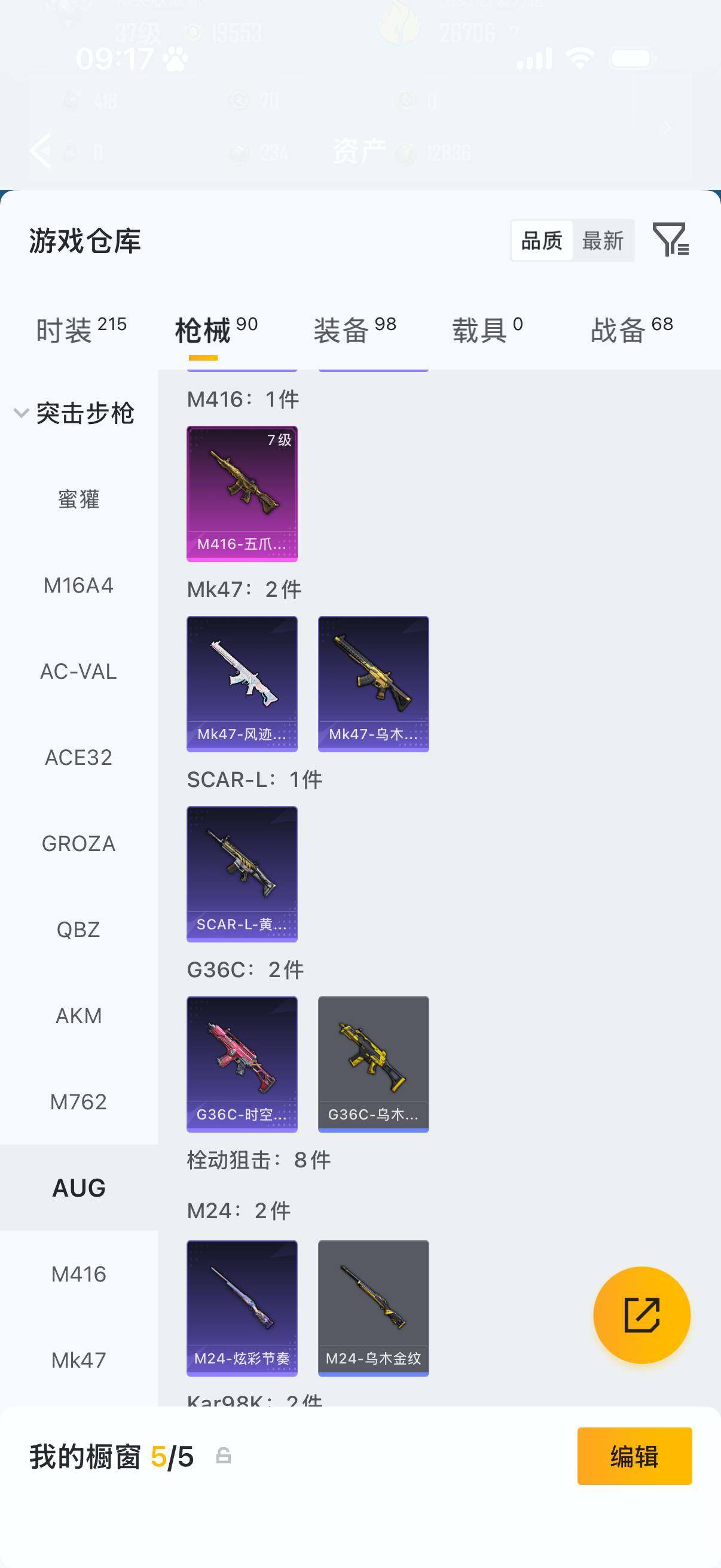The height and width of the screenshot is (1568, 721).
Task: Sort warehouse by 最新
Action: [603, 240]
